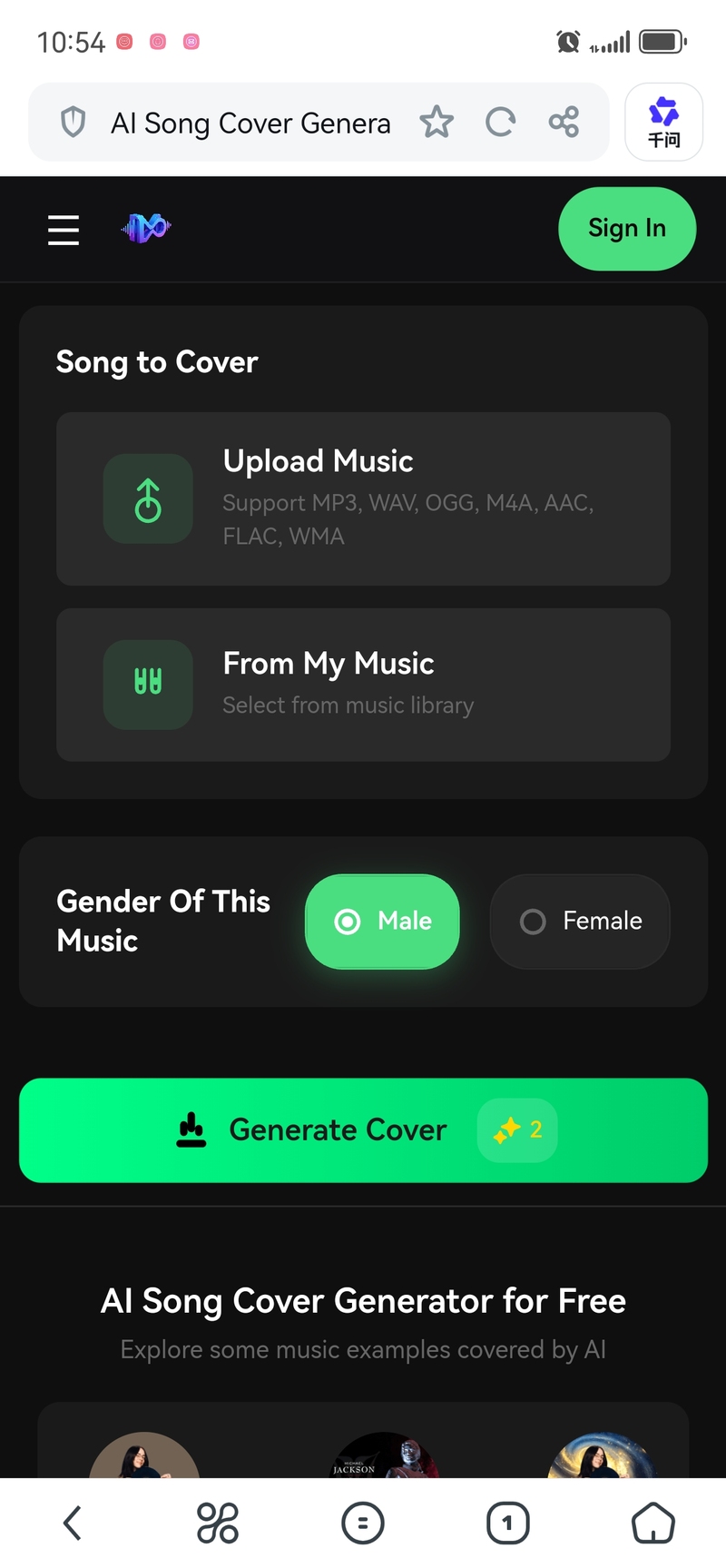
Task: Tap the address bar URL field
Action: point(250,123)
